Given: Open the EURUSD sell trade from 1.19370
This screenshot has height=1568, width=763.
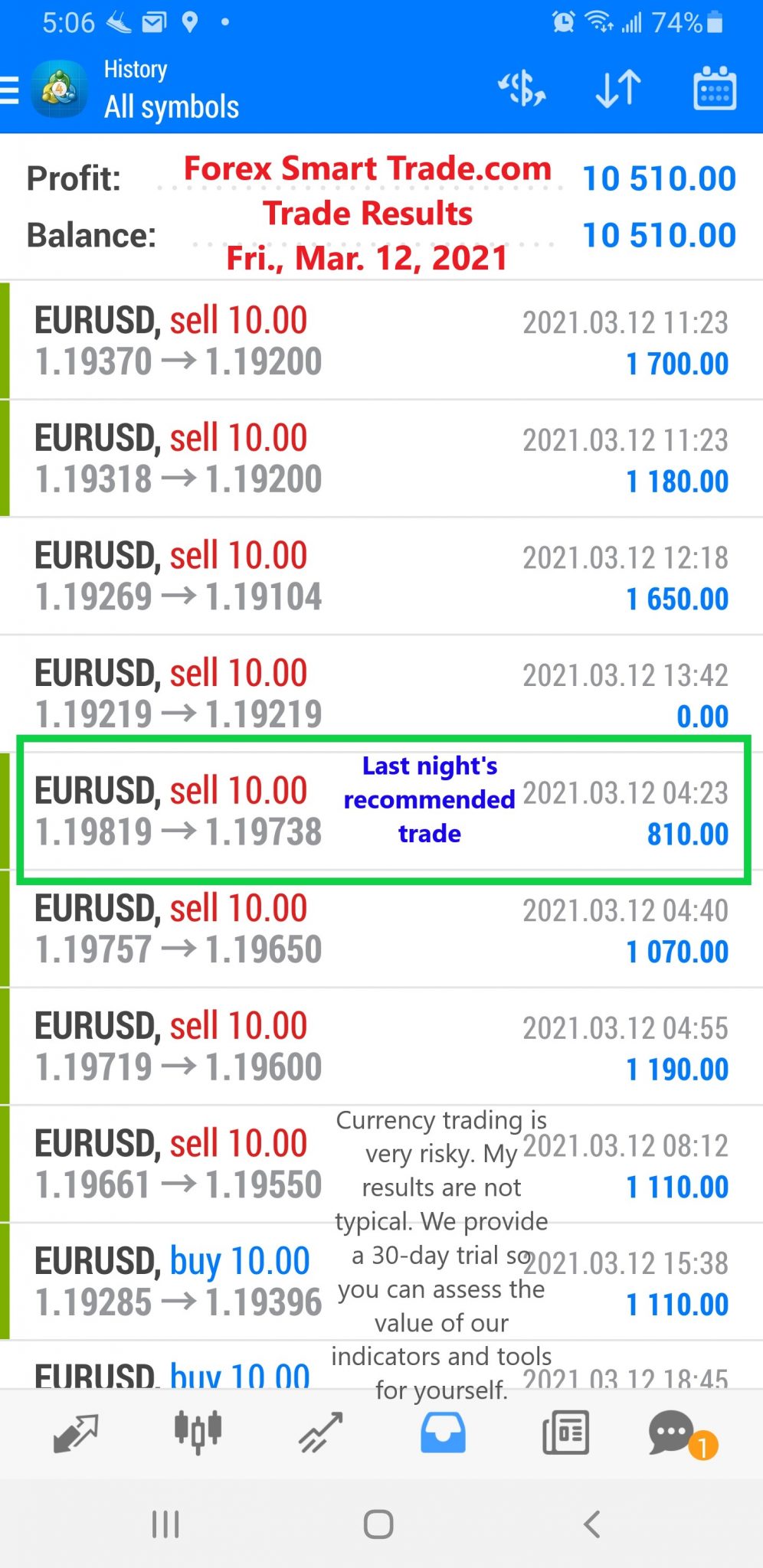Looking at the screenshot, I should coord(381,341).
